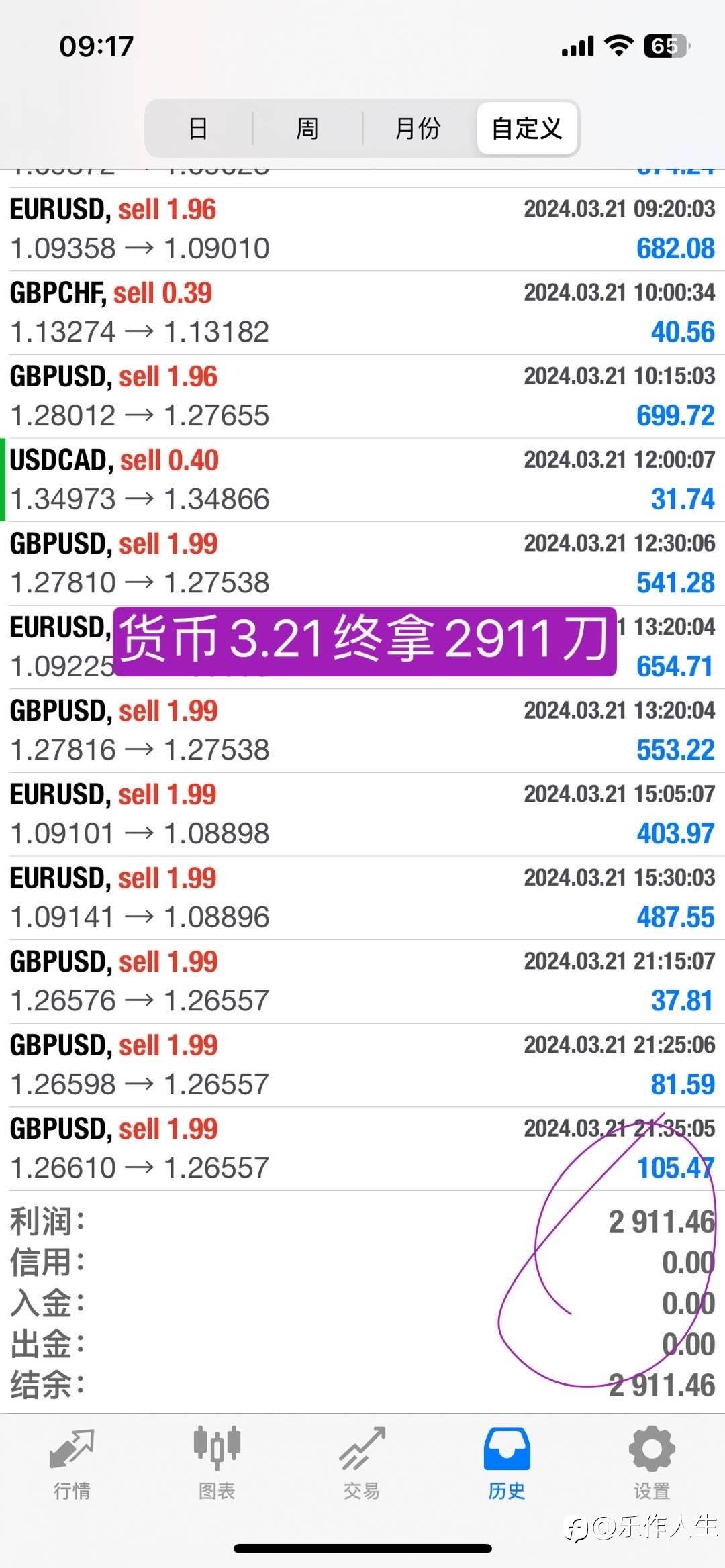Switch to the 月份 period
The image size is (725, 1568).
pos(418,128)
